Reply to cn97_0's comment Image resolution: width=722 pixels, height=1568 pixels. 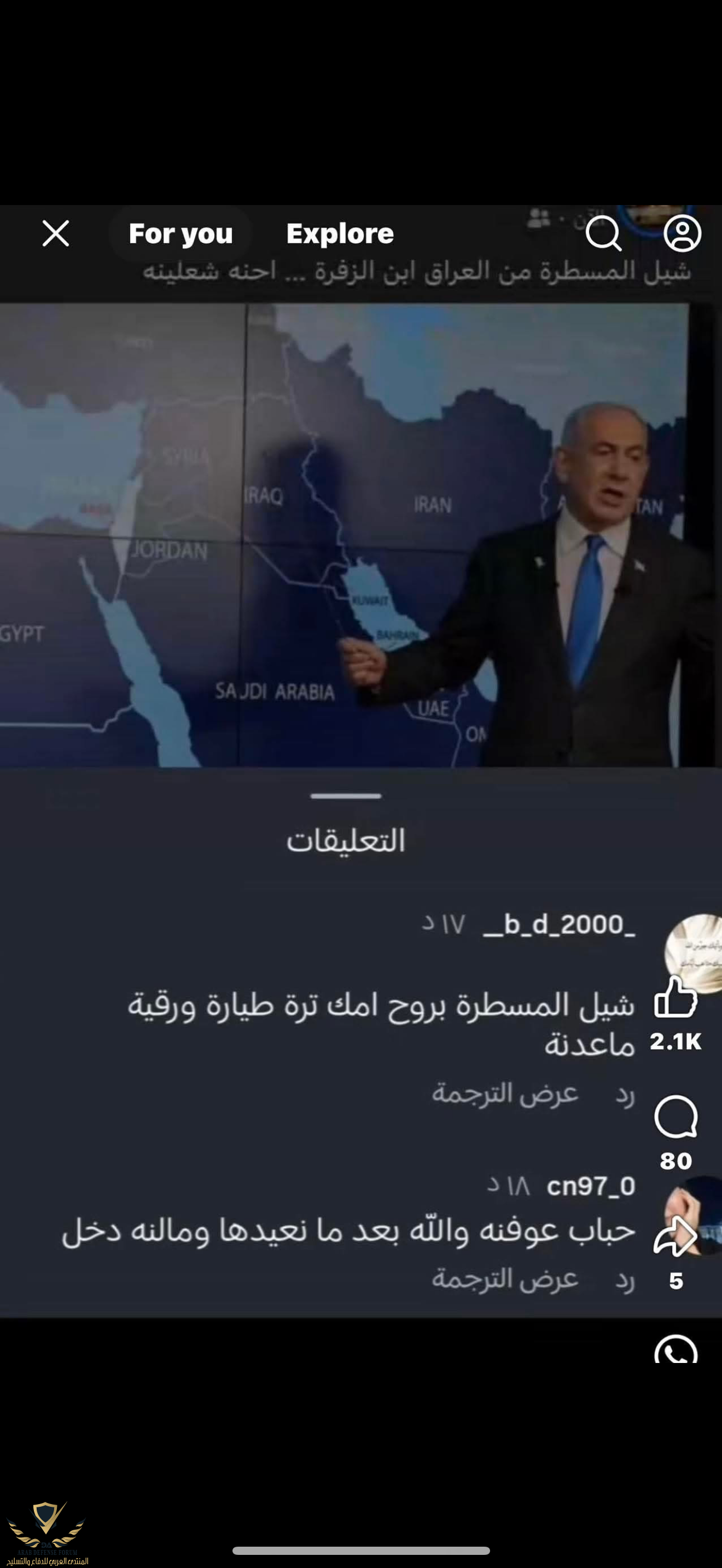(x=625, y=1279)
